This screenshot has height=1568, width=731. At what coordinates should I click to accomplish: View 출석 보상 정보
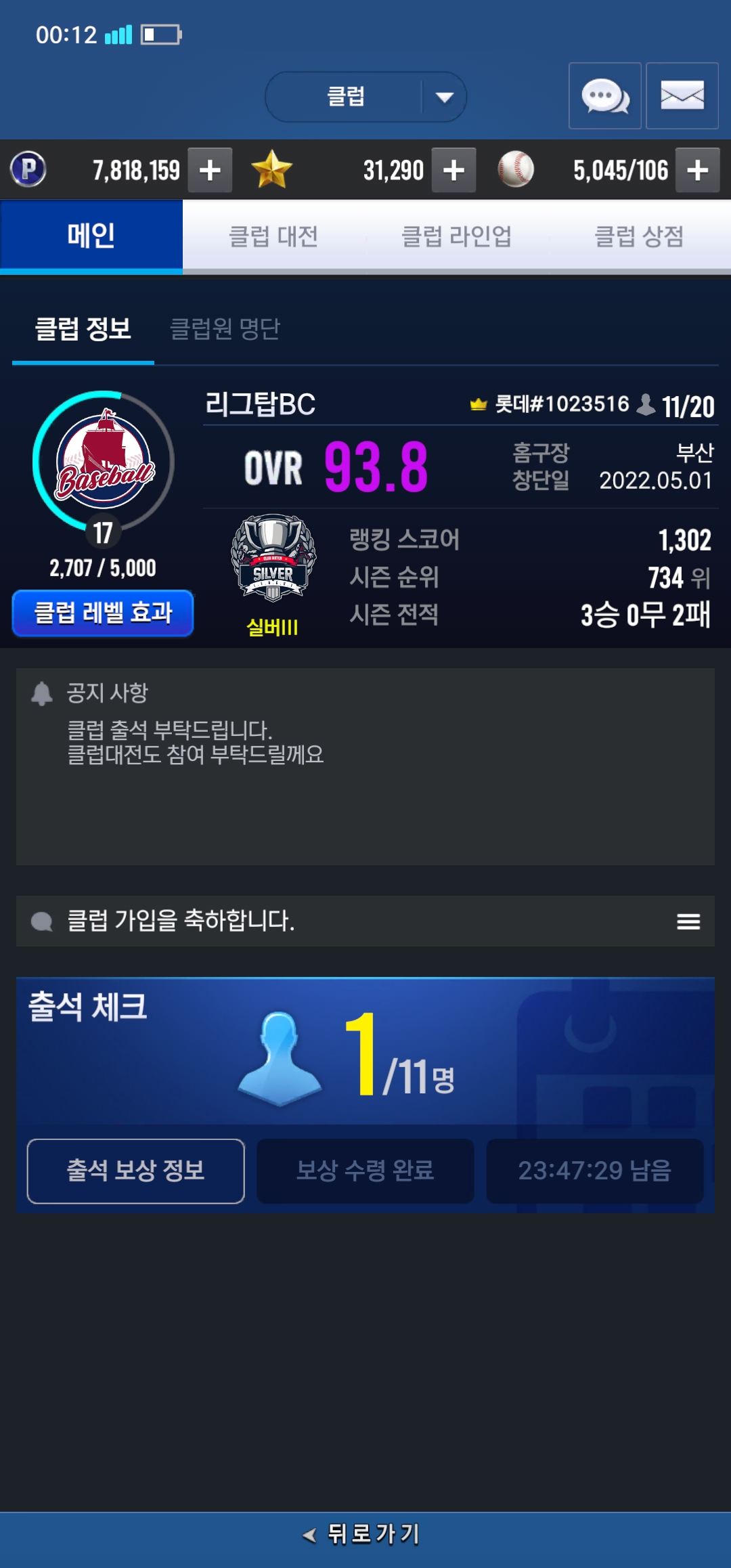(x=135, y=1171)
